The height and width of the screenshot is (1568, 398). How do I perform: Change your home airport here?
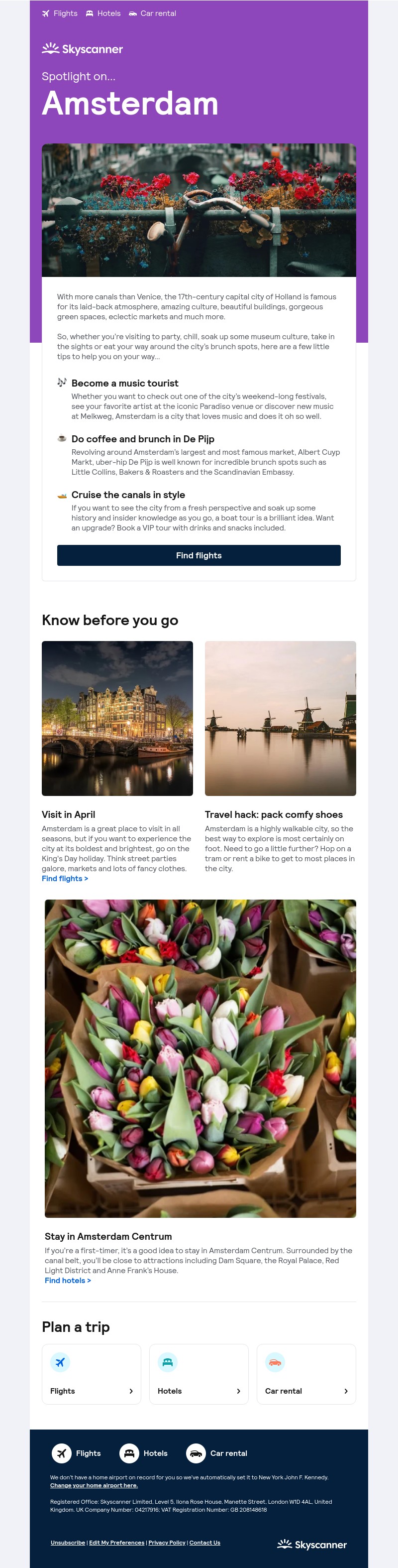(x=94, y=1485)
